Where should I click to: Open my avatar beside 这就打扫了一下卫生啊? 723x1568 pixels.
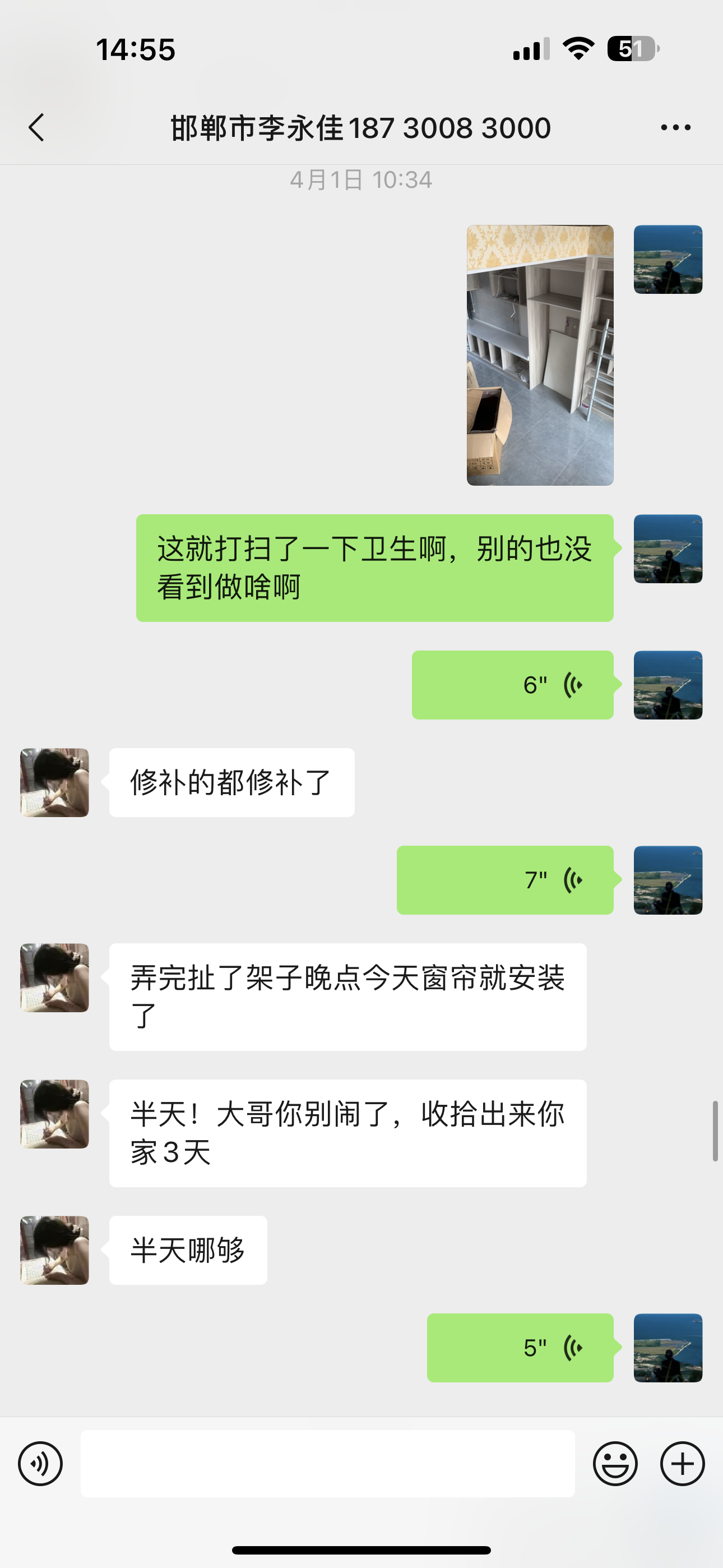pyautogui.click(x=668, y=549)
